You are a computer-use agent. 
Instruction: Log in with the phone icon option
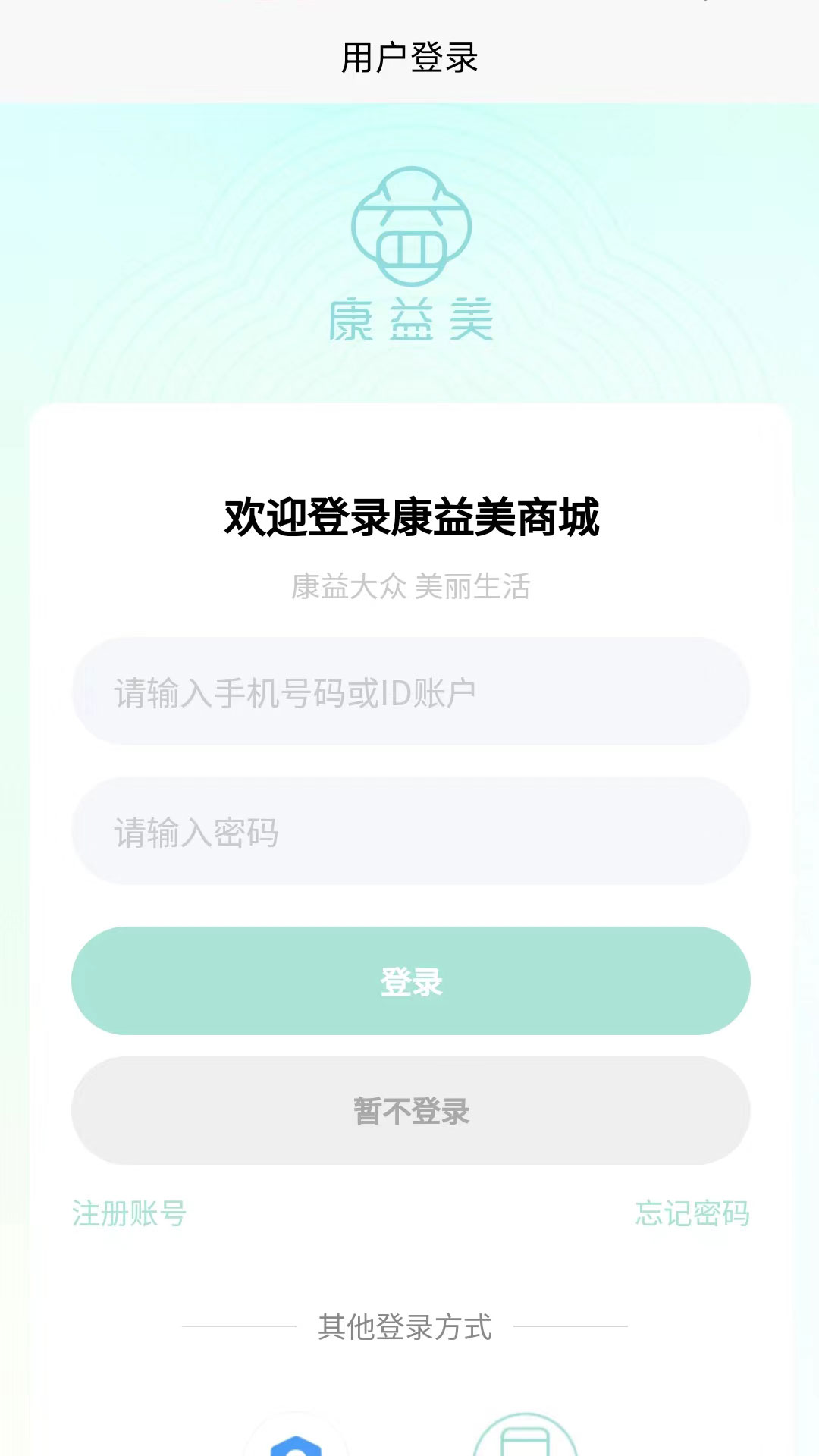[x=525, y=1442]
